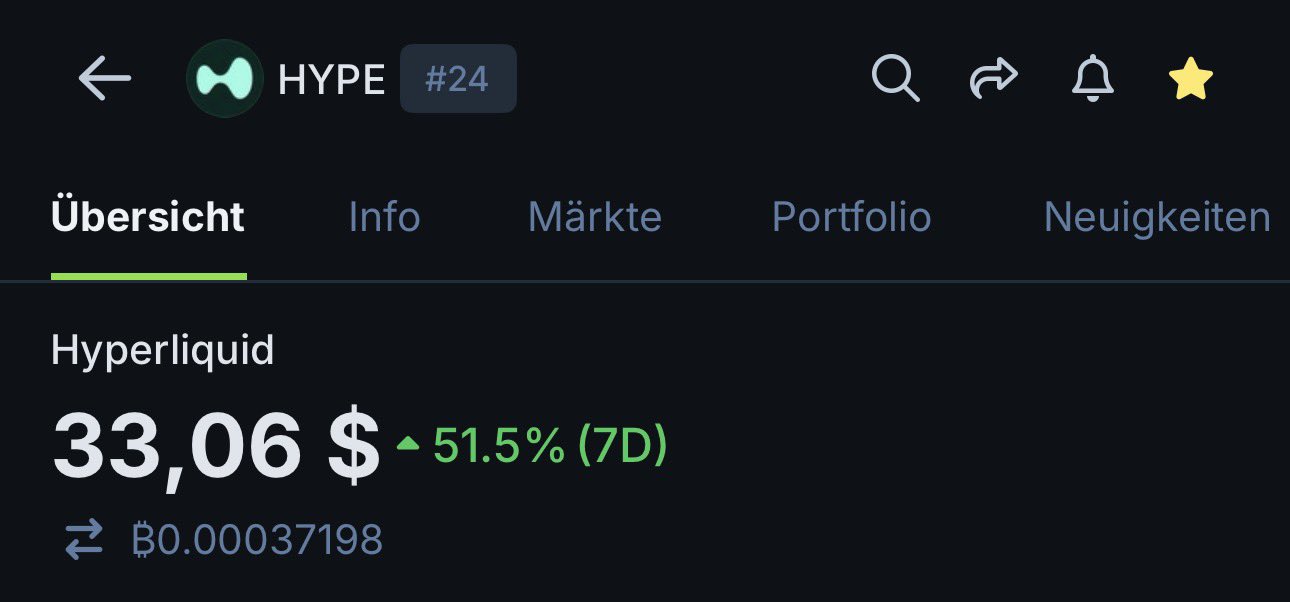Switch to the Portfolio tab
This screenshot has height=602, width=1290.
[x=851, y=217]
